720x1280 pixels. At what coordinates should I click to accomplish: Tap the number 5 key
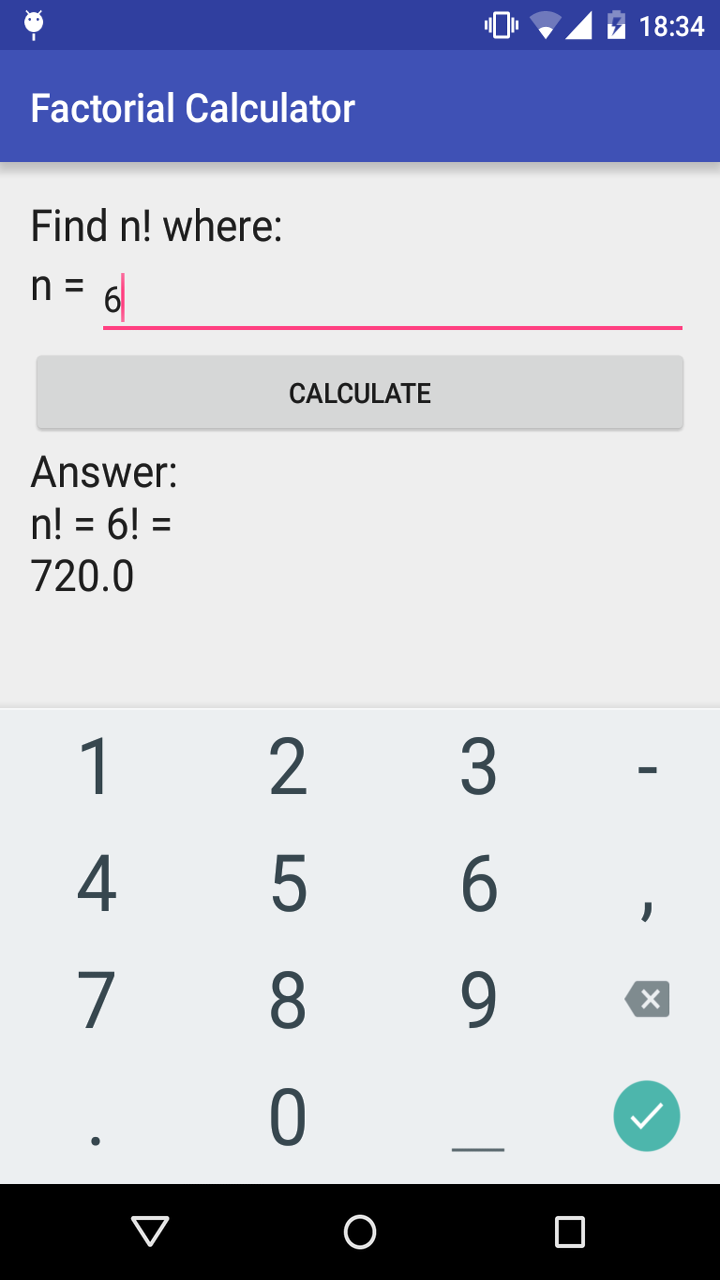click(287, 881)
